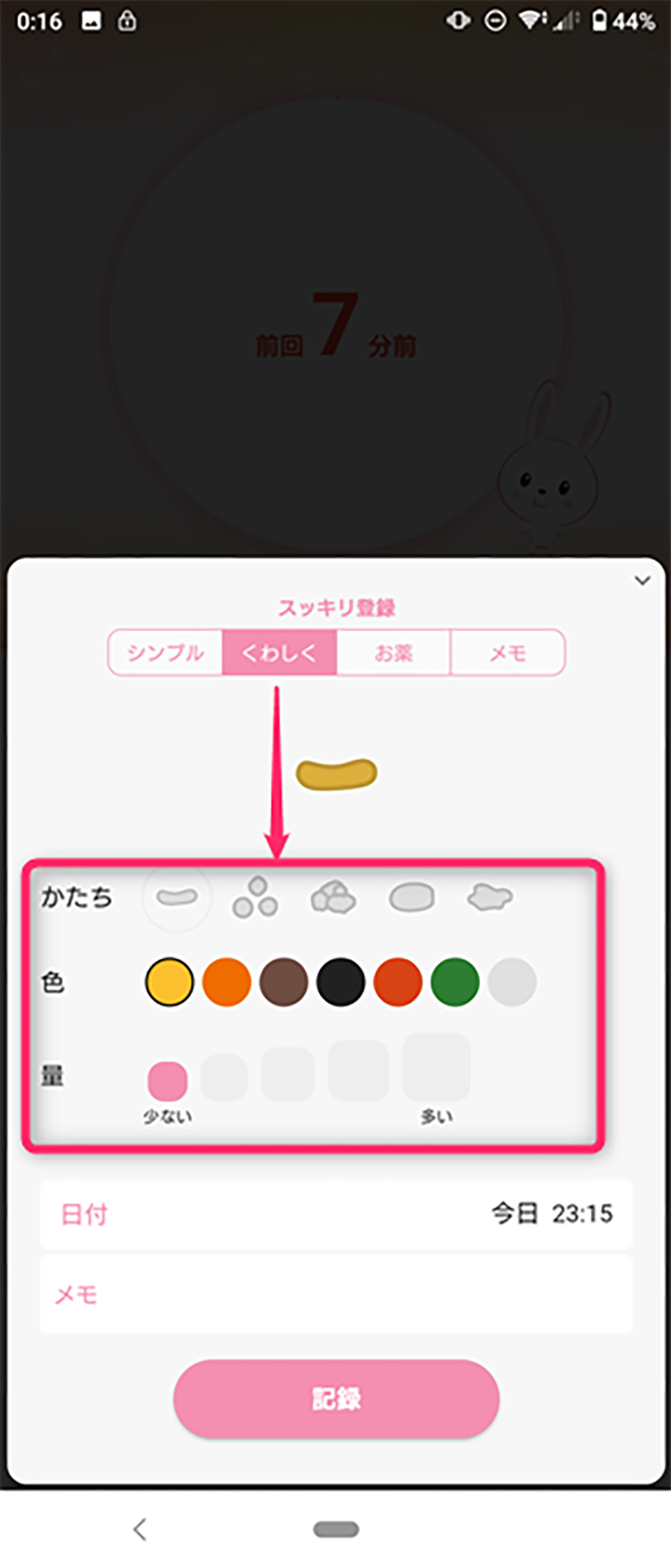Choose the orange color swatch
Image resolution: width=671 pixels, height=1568 pixels.
(x=227, y=982)
